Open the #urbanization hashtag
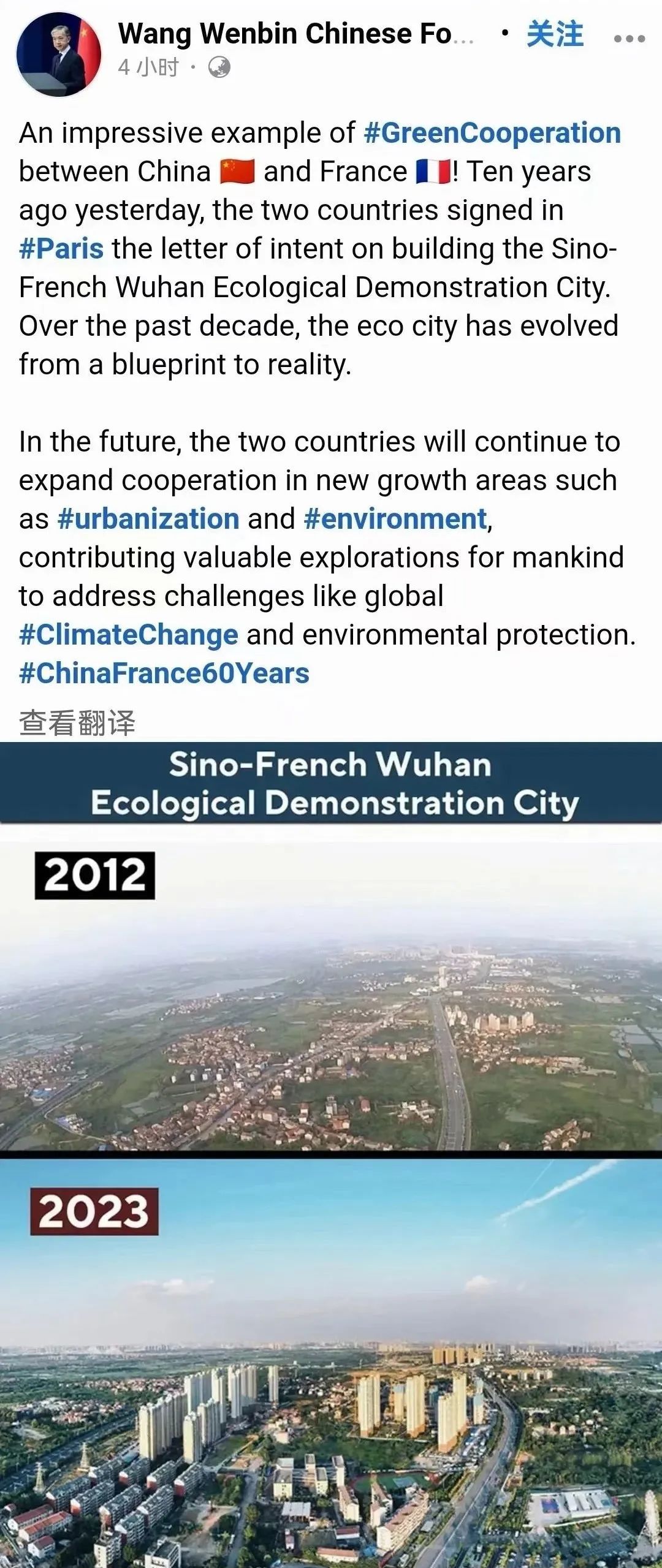662x1568 pixels. [x=148, y=519]
